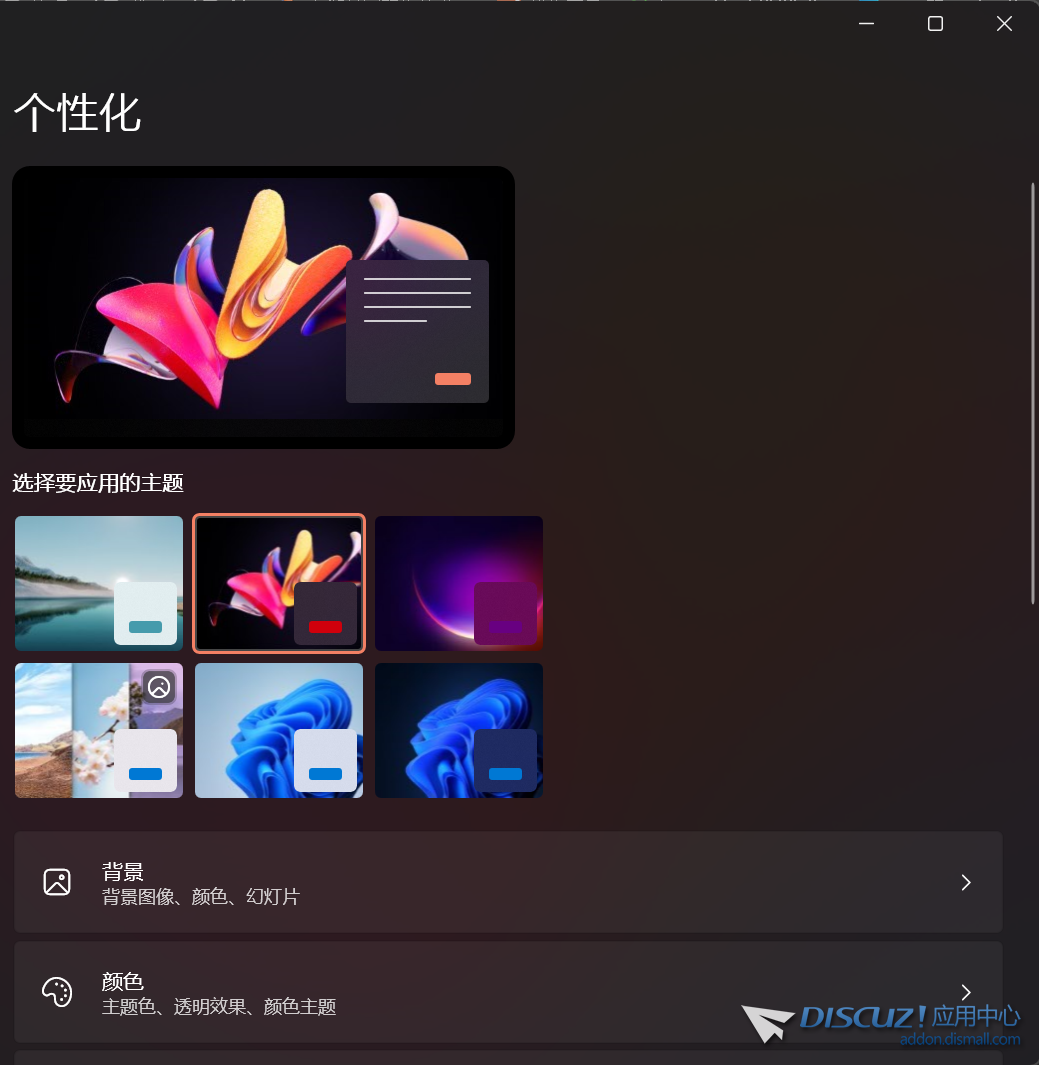
Task: Minimize the Personalization window
Action: point(866,24)
